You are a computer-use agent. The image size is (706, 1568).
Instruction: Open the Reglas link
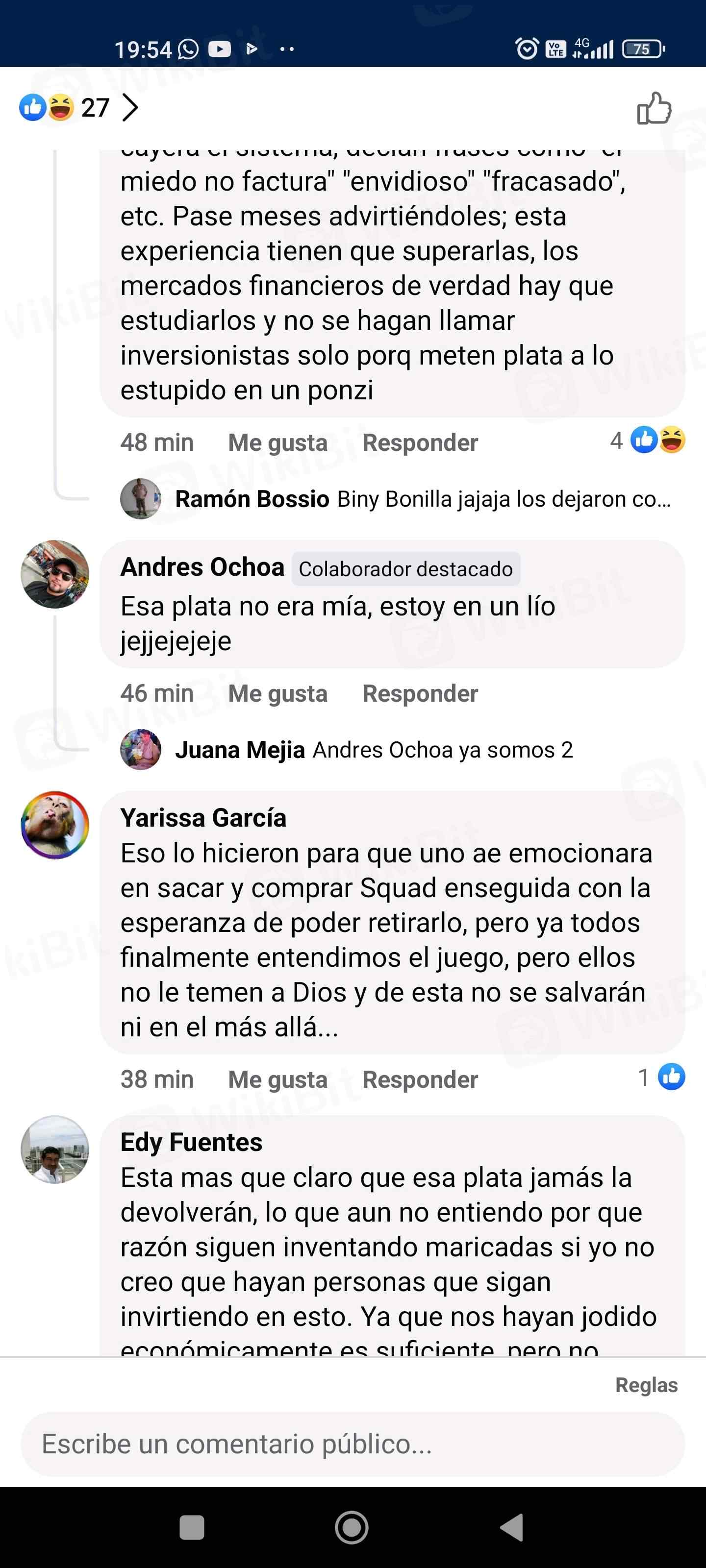pos(646,1385)
